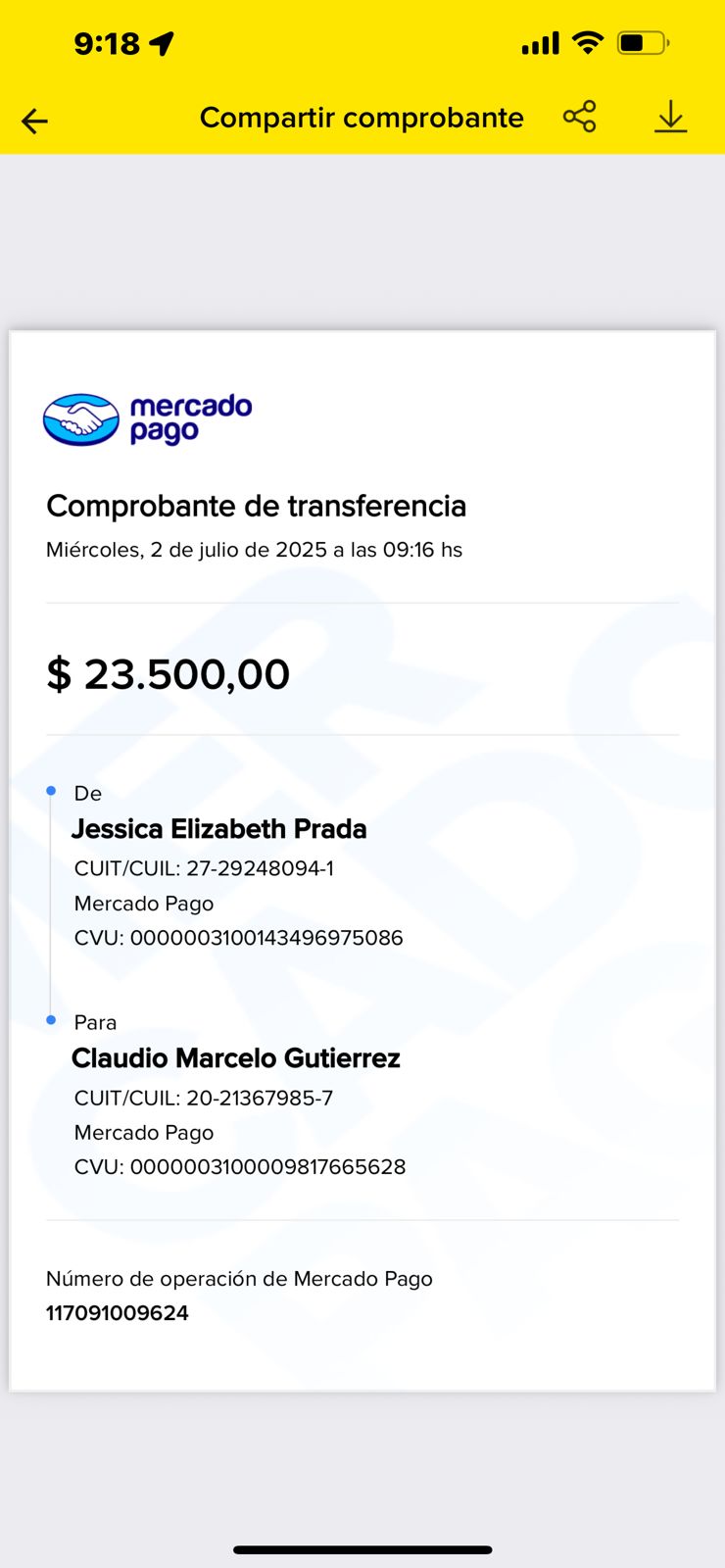This screenshot has width=725, height=1568.
Task: Share the transfer receipt
Action: [579, 117]
